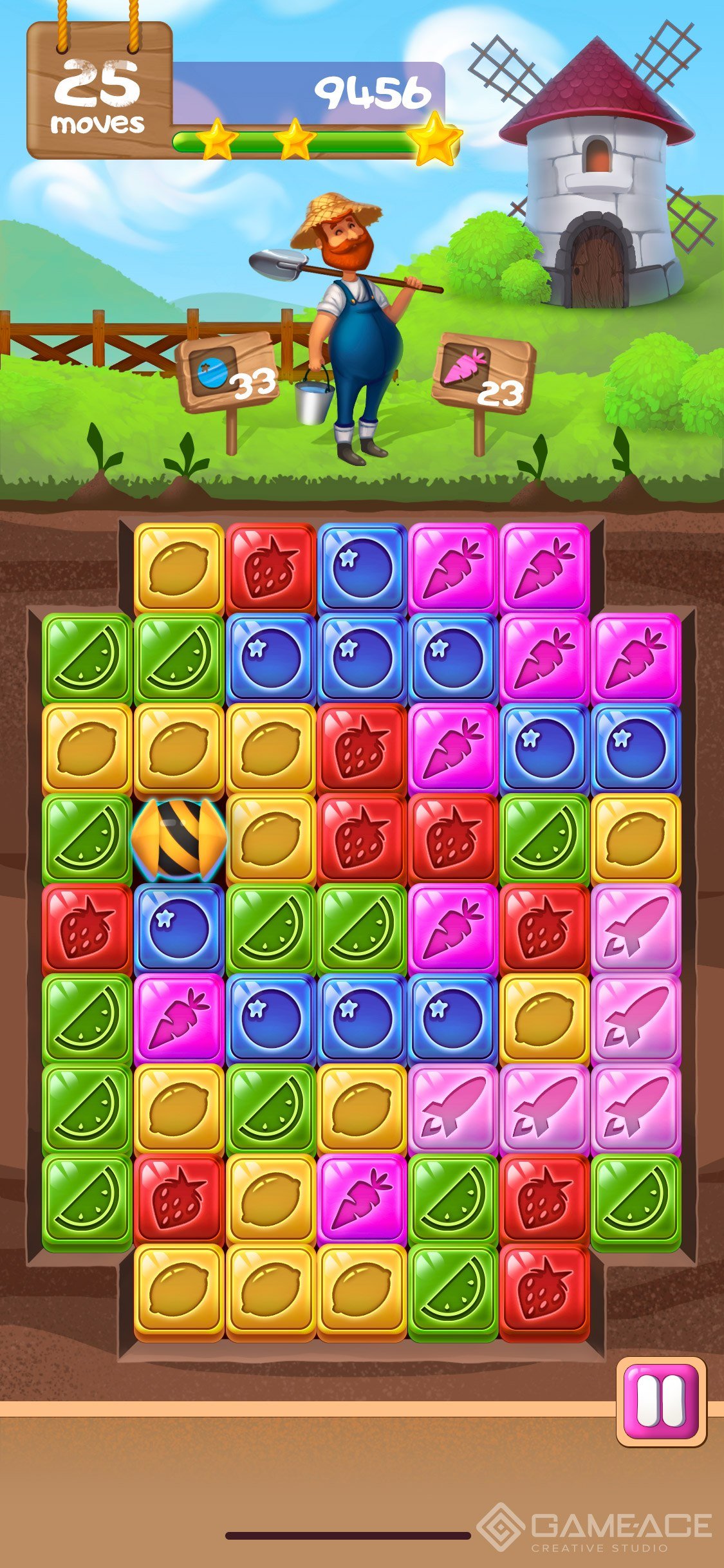
Task: Pop the blueberry block below the striped booster
Action: (178, 928)
